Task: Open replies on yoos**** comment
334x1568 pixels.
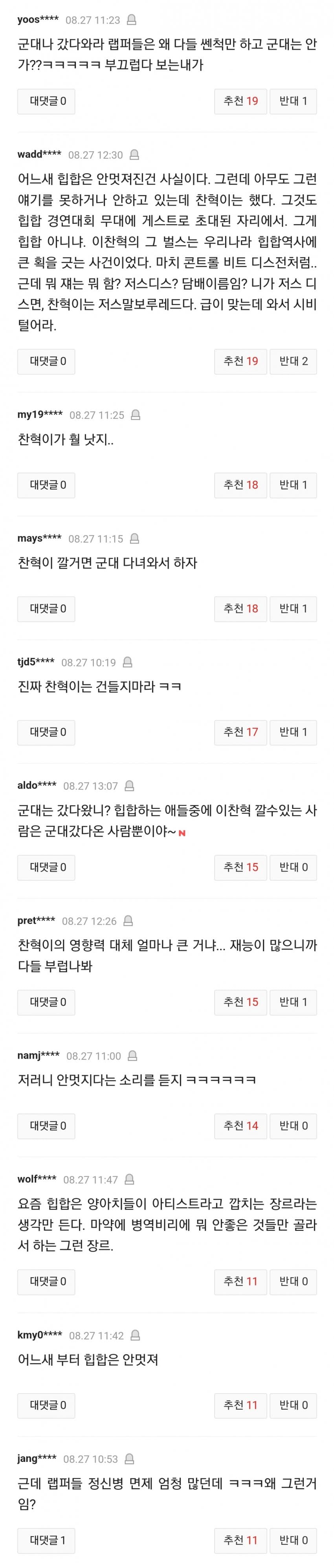Action: [46, 101]
